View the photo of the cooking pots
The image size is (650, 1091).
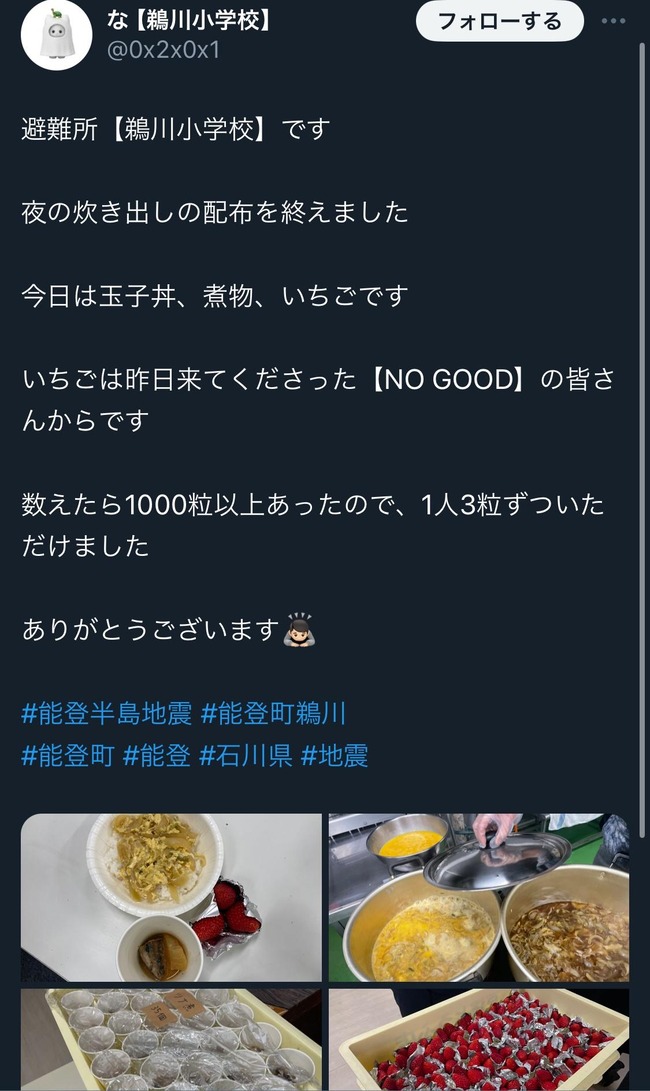click(479, 897)
